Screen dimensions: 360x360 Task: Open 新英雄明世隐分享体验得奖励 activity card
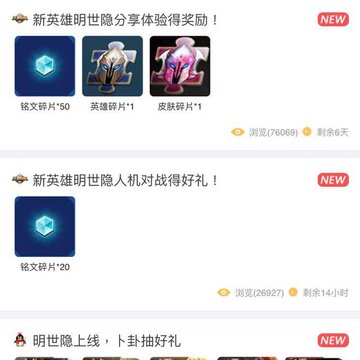click(x=180, y=77)
